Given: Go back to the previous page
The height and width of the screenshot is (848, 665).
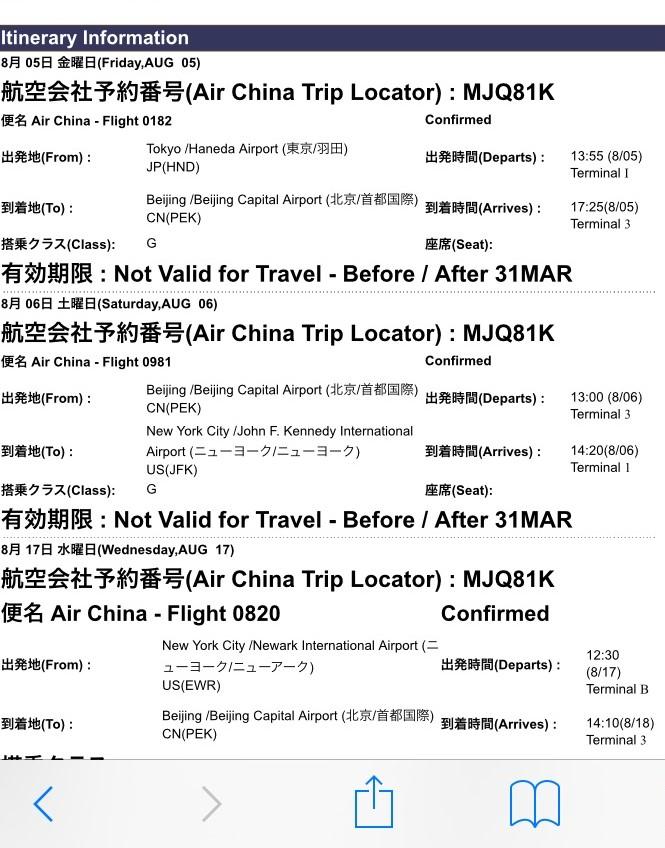Looking at the screenshot, I should click(43, 804).
